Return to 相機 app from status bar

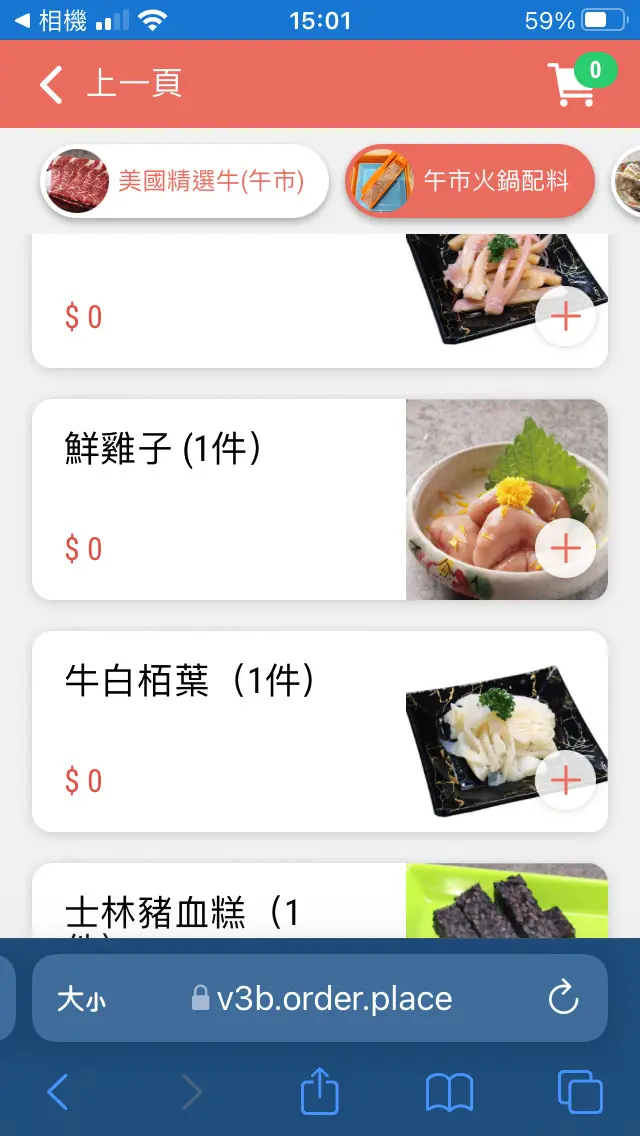coord(50,20)
